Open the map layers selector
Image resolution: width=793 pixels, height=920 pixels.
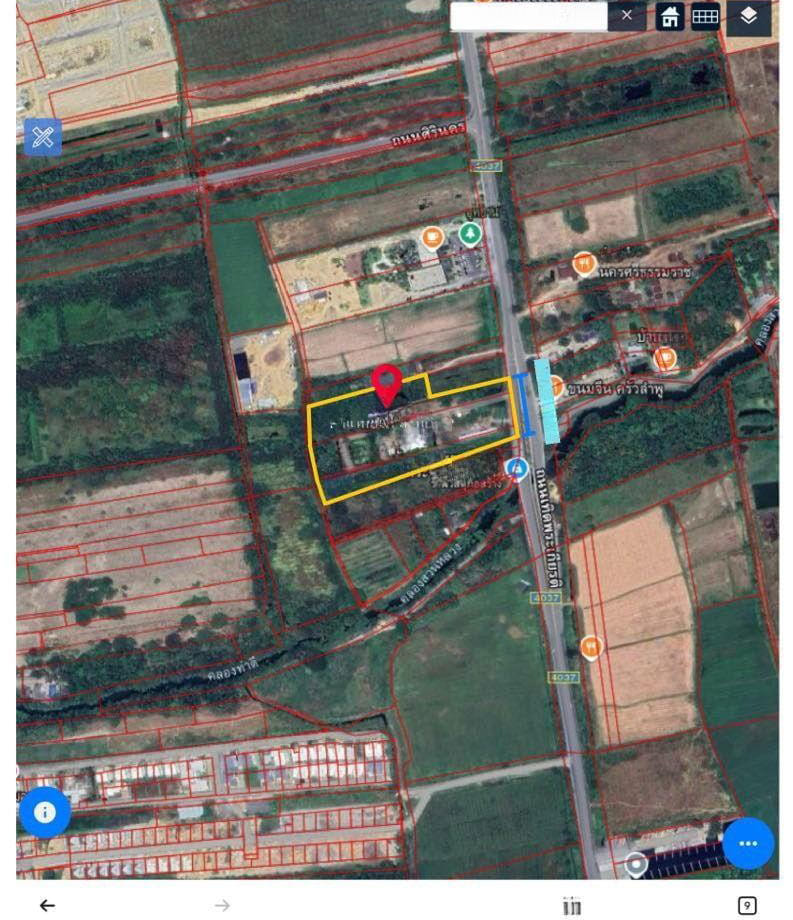click(748, 16)
